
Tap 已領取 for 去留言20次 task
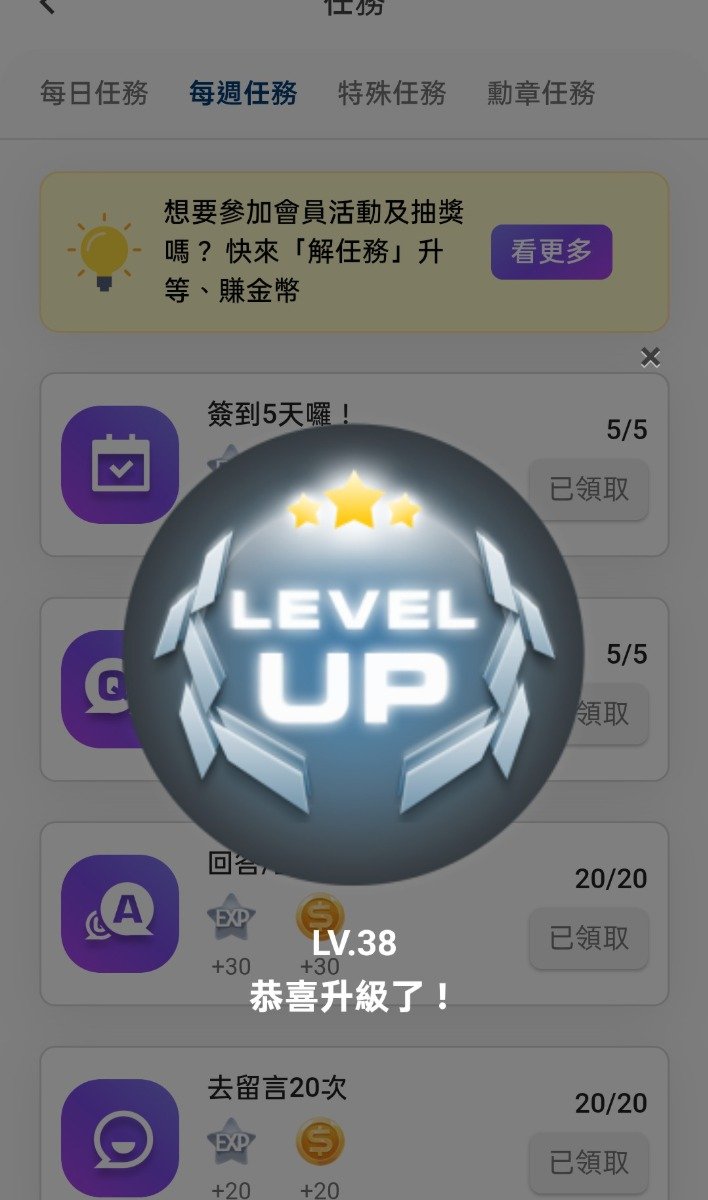(x=589, y=1162)
